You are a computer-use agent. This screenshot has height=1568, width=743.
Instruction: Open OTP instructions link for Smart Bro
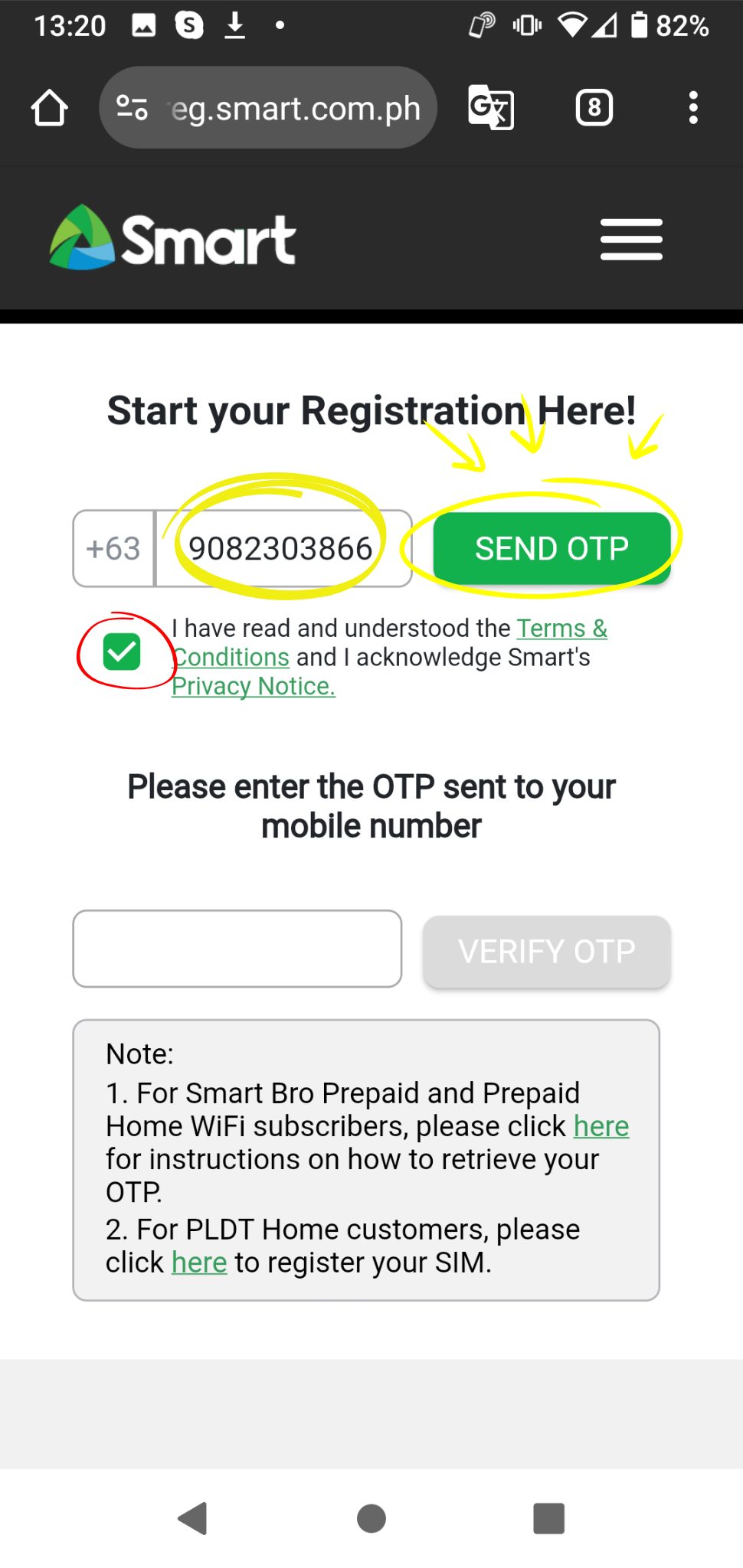[601, 1126]
